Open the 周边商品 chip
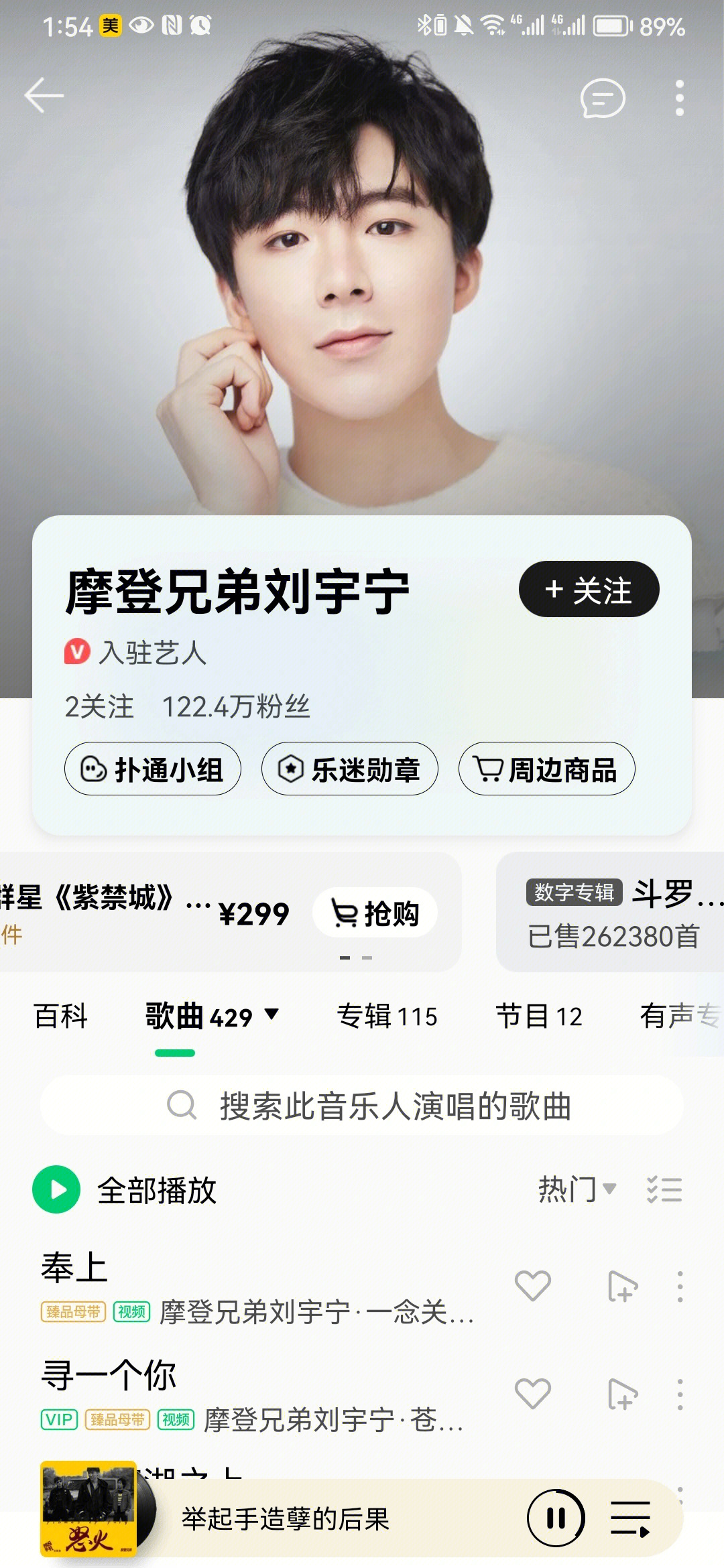724x1568 pixels. click(546, 769)
